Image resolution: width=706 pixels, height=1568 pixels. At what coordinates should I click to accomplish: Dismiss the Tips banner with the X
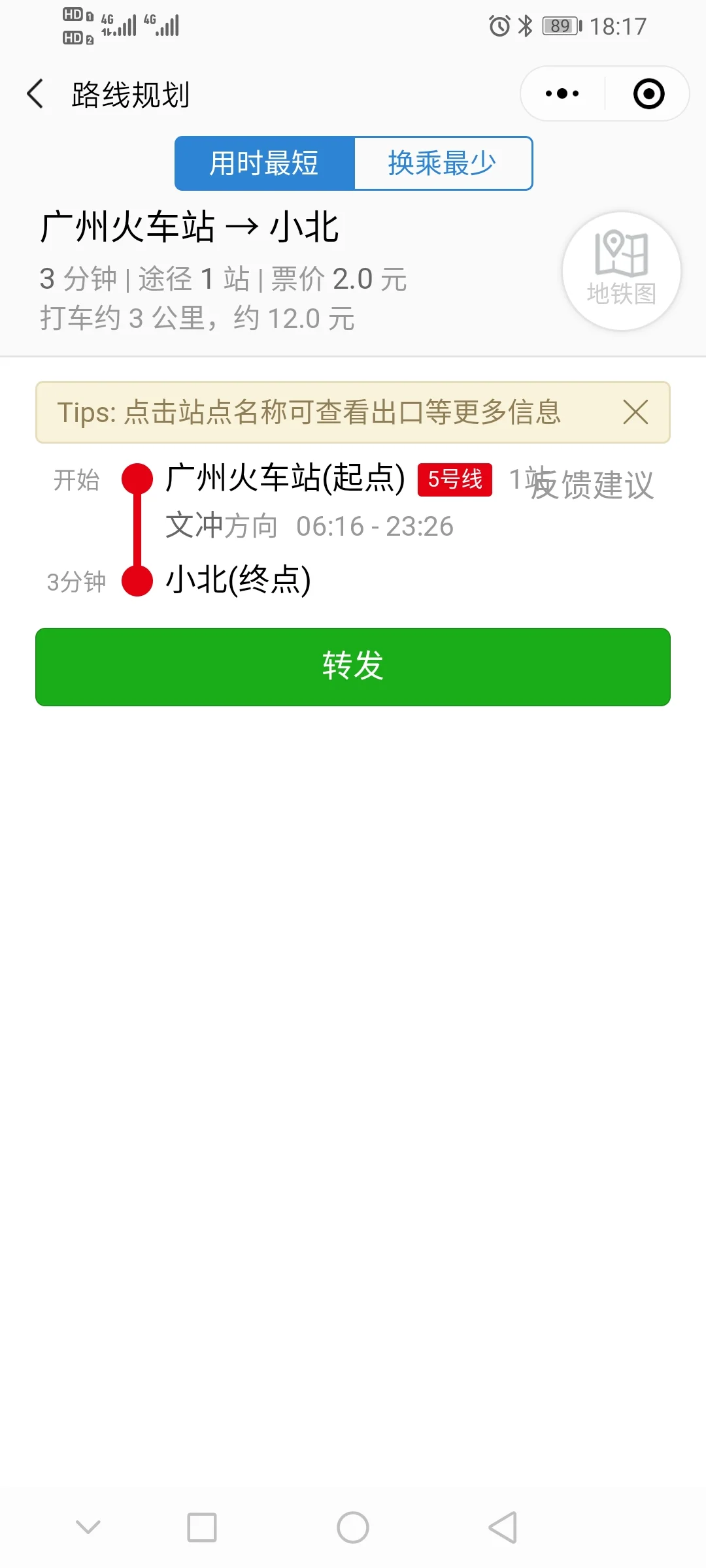pos(635,412)
